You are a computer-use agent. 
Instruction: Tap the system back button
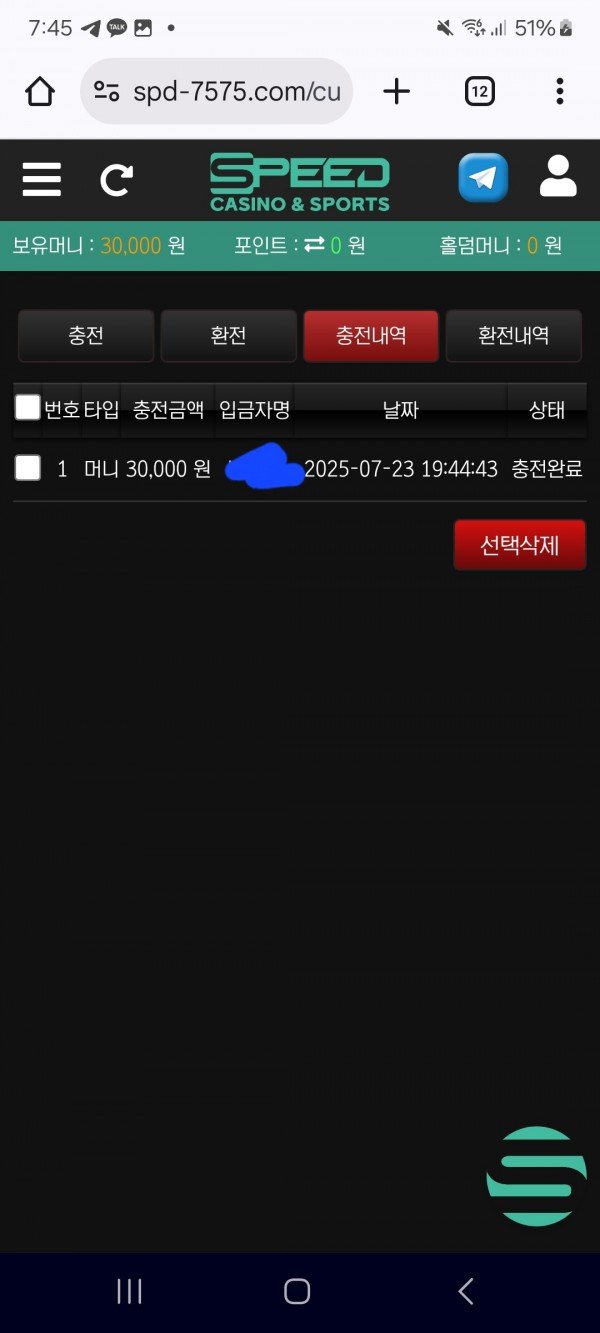(466, 1291)
